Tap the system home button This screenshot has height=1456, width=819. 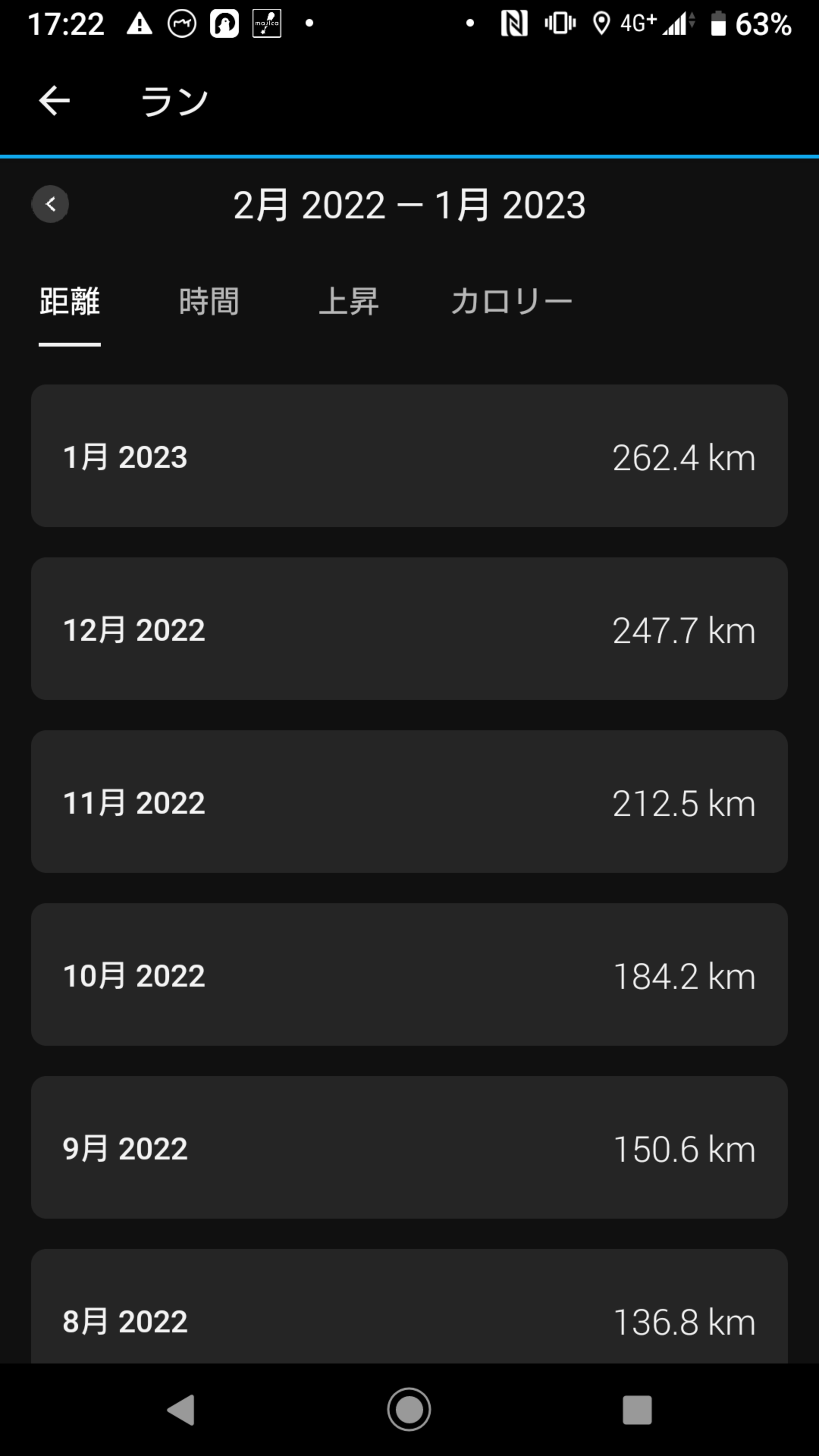pos(409,1409)
